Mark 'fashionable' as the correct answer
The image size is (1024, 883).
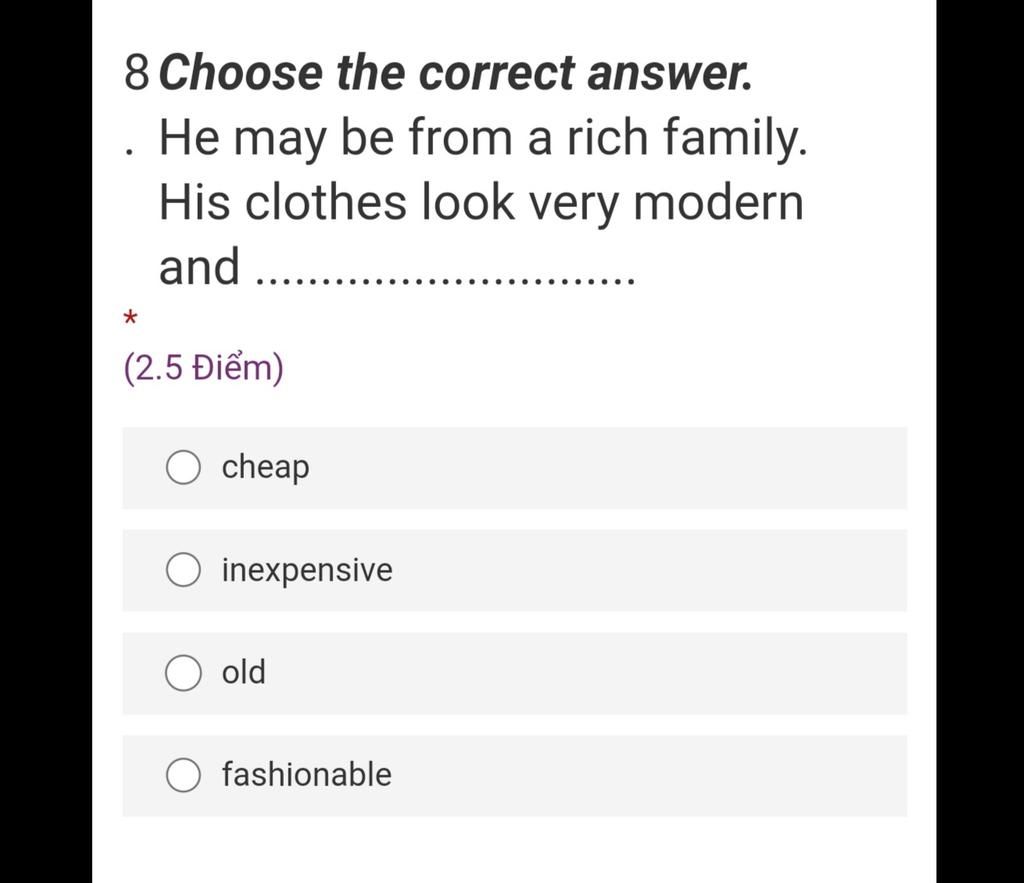coord(183,775)
